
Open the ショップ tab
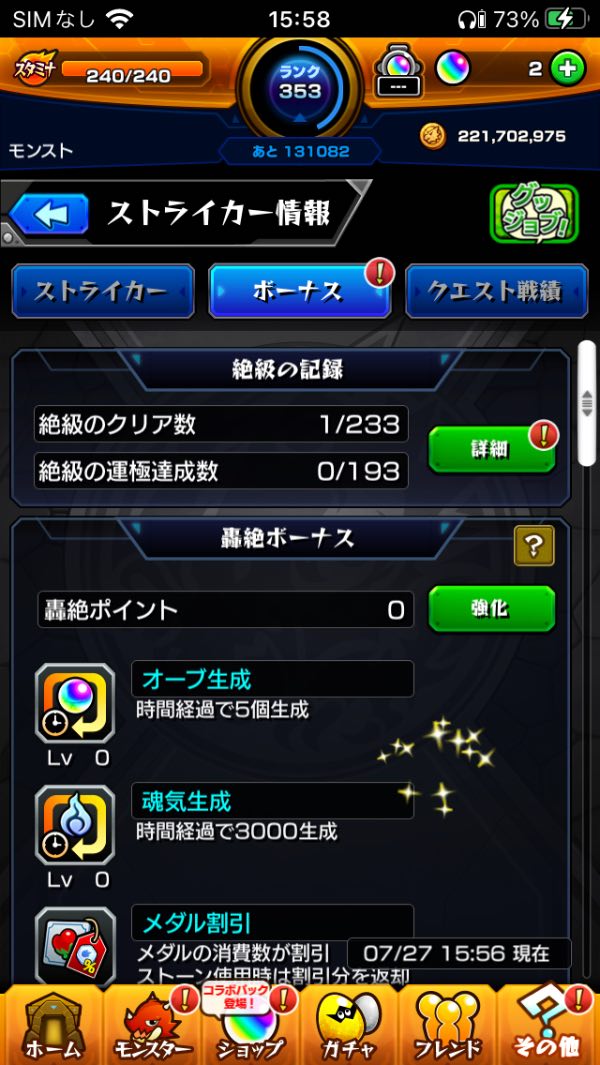(250, 1025)
